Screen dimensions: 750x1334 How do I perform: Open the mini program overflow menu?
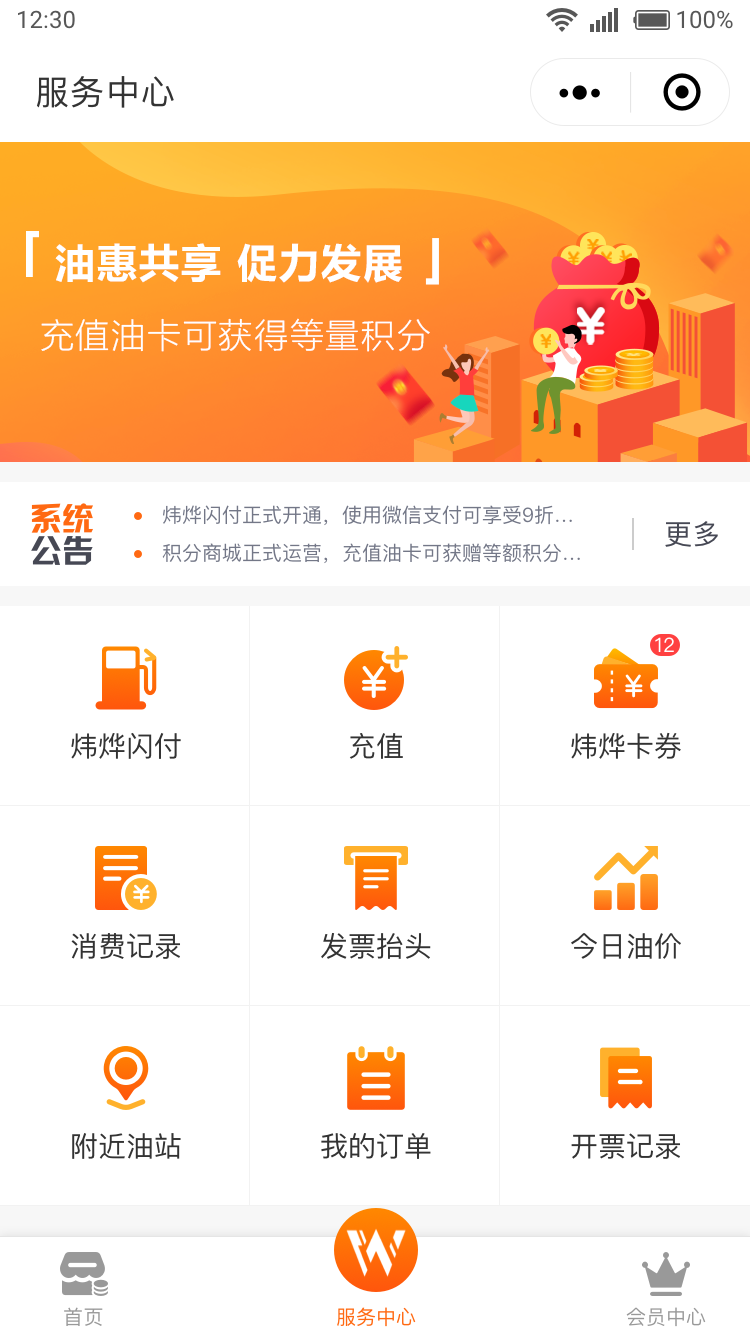[x=580, y=93]
